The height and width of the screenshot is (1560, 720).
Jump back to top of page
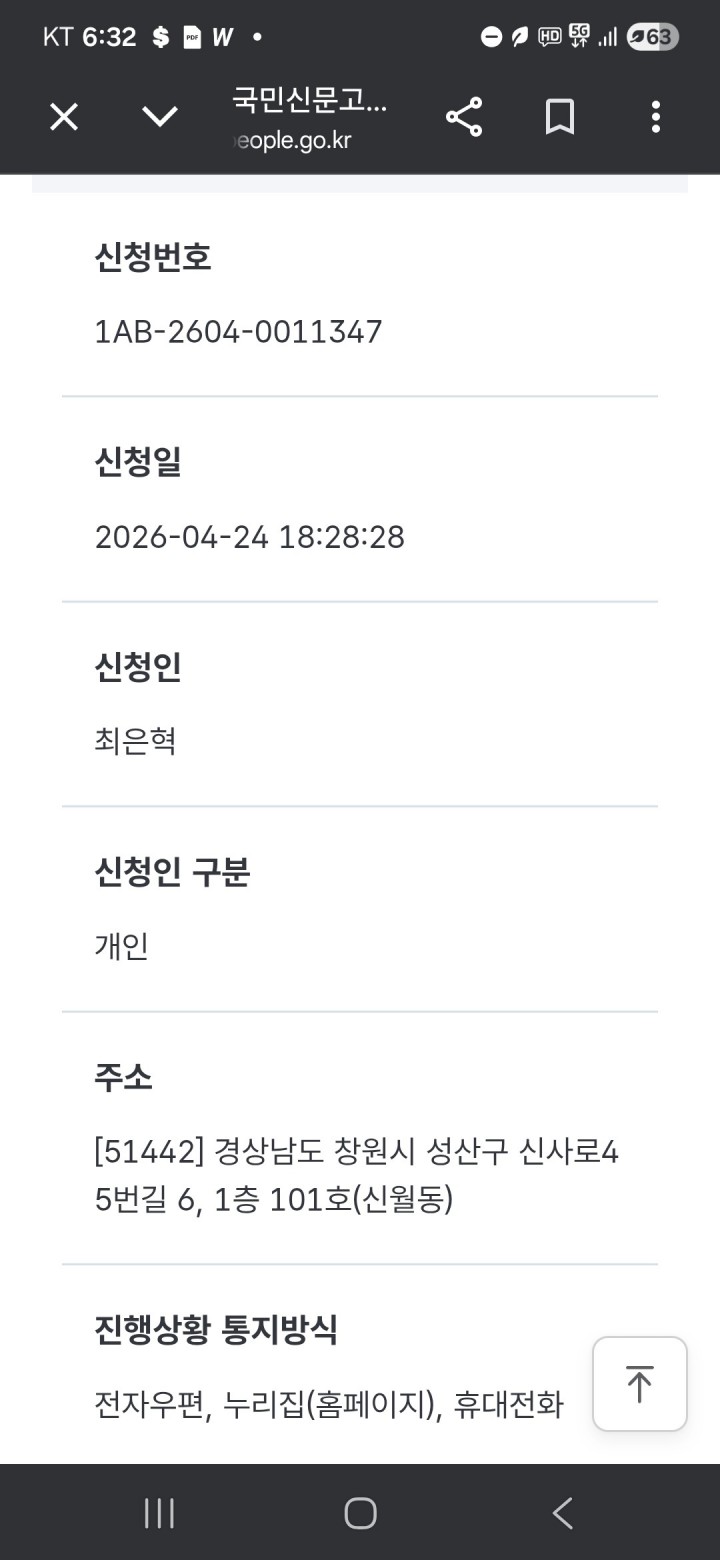click(639, 1384)
